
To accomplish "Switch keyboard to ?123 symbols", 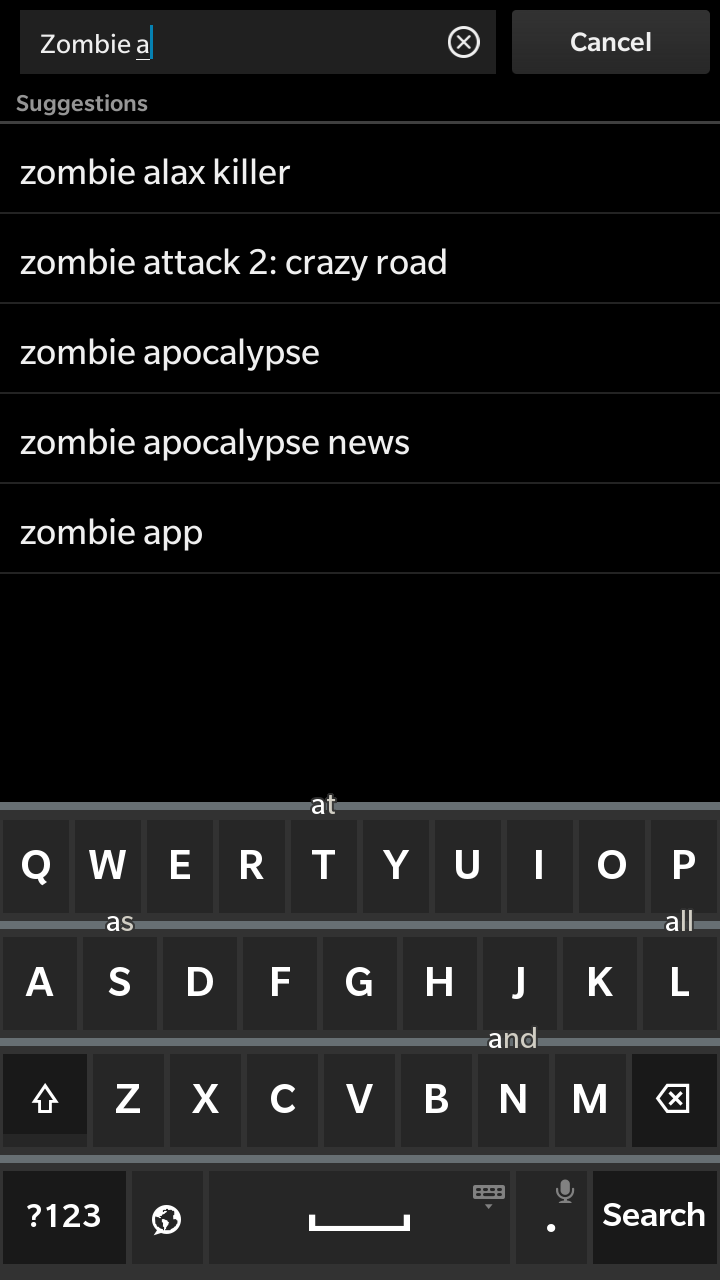I will (x=64, y=1216).
